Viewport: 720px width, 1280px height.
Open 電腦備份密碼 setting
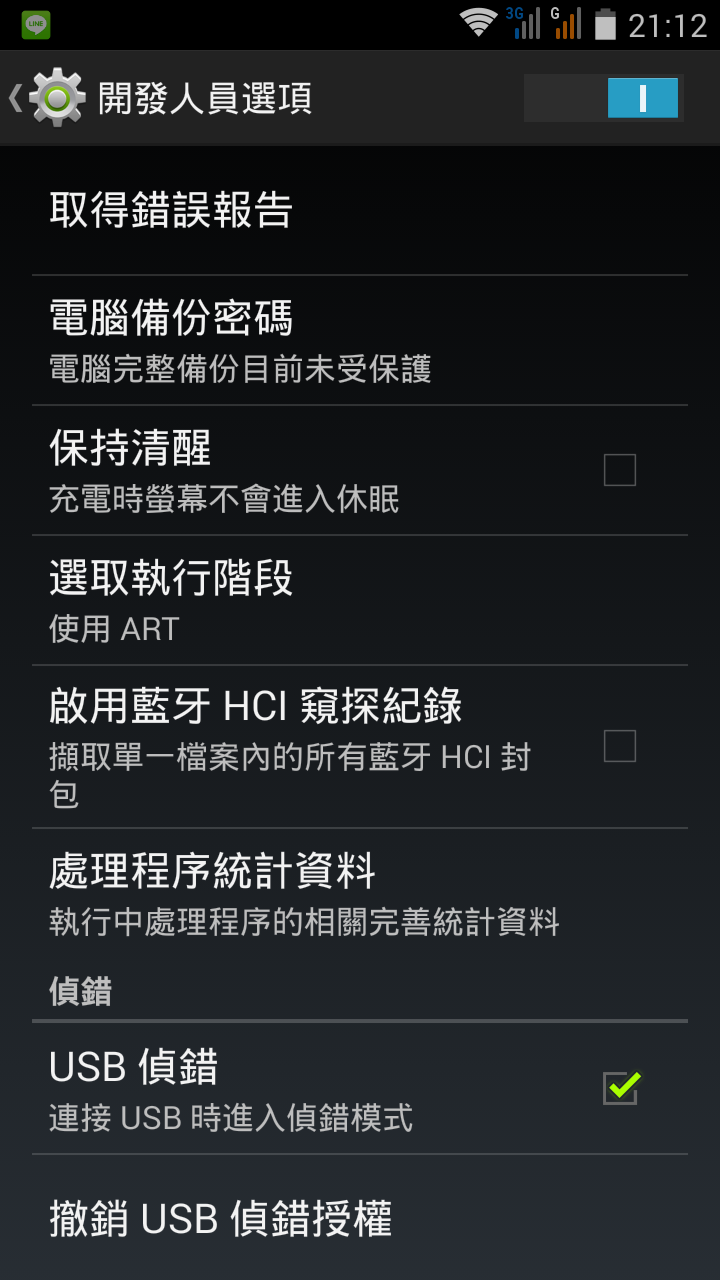(x=360, y=341)
